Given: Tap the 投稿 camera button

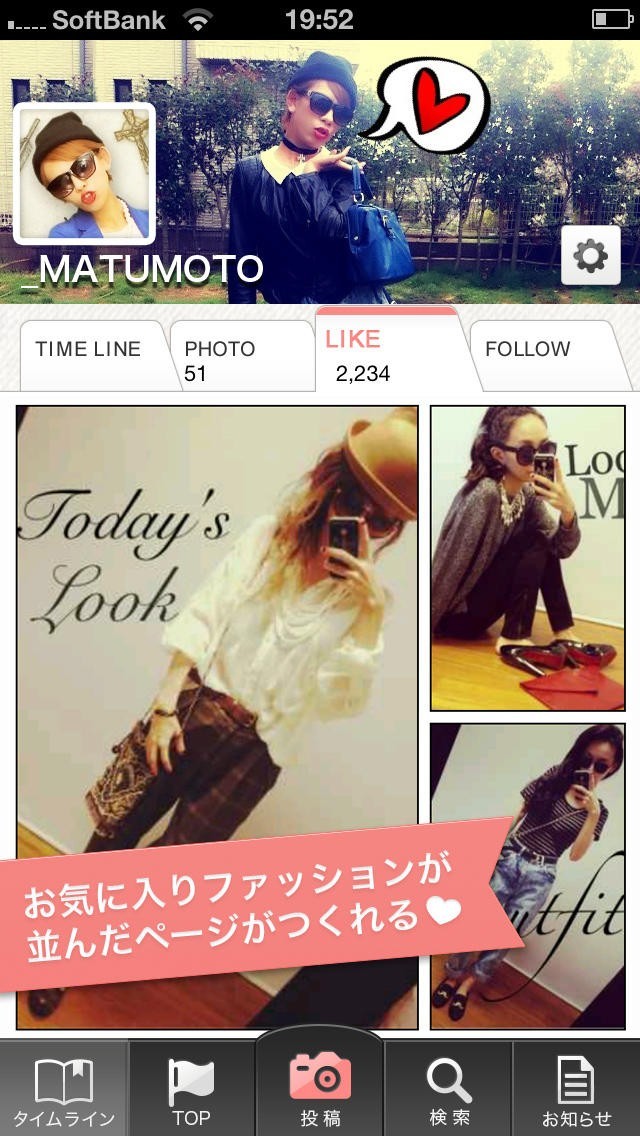Looking at the screenshot, I should pos(320,1088).
